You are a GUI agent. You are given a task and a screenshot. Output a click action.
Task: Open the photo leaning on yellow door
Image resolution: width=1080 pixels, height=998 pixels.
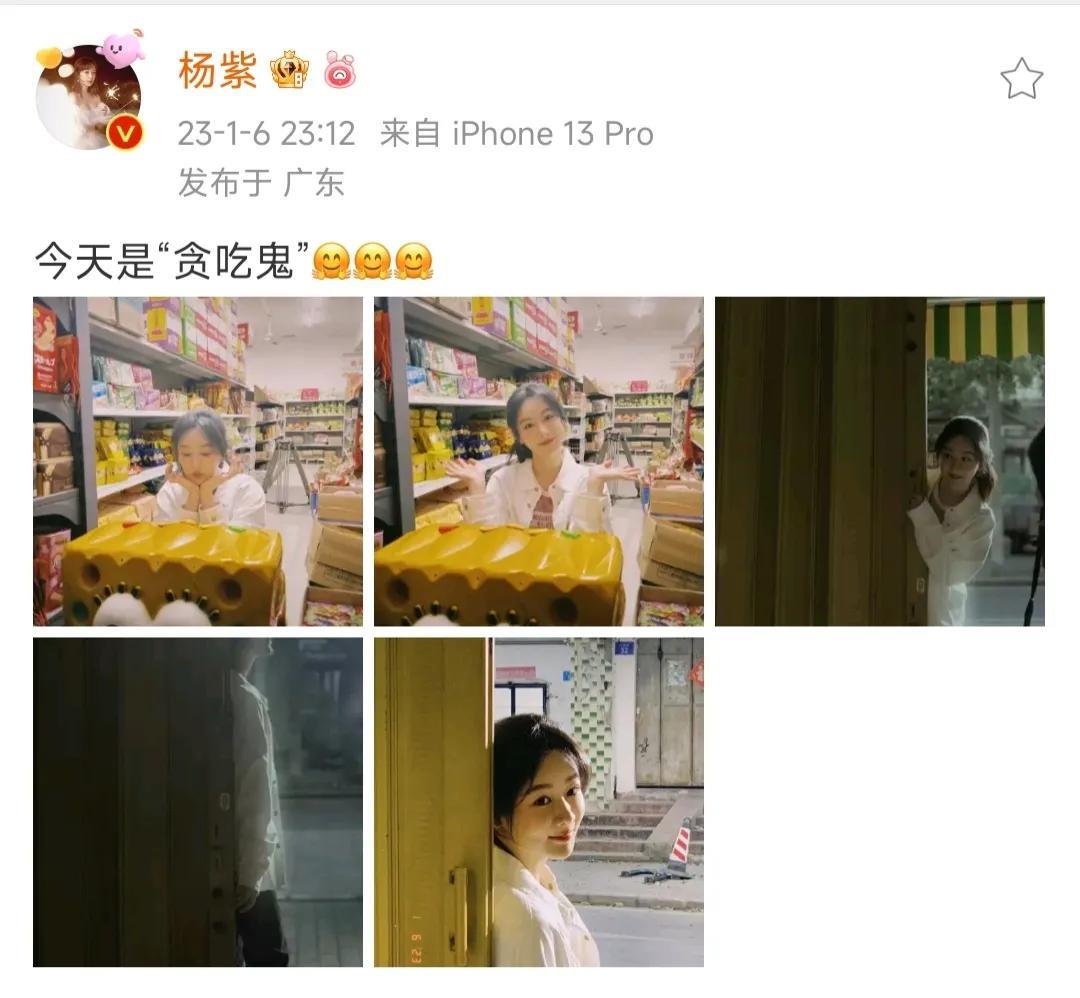coord(538,802)
